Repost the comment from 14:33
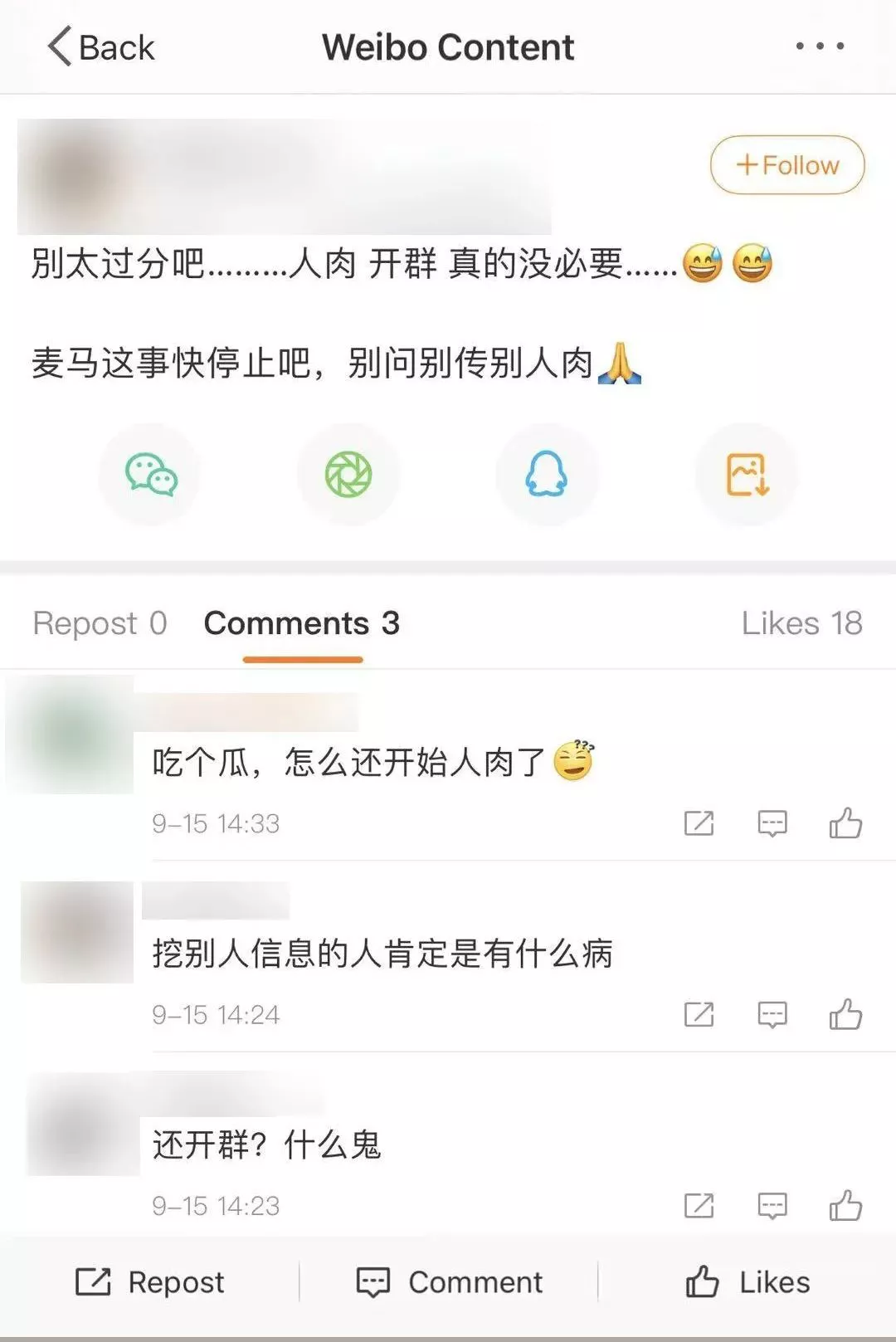Image resolution: width=896 pixels, height=1342 pixels. pyautogui.click(x=699, y=823)
